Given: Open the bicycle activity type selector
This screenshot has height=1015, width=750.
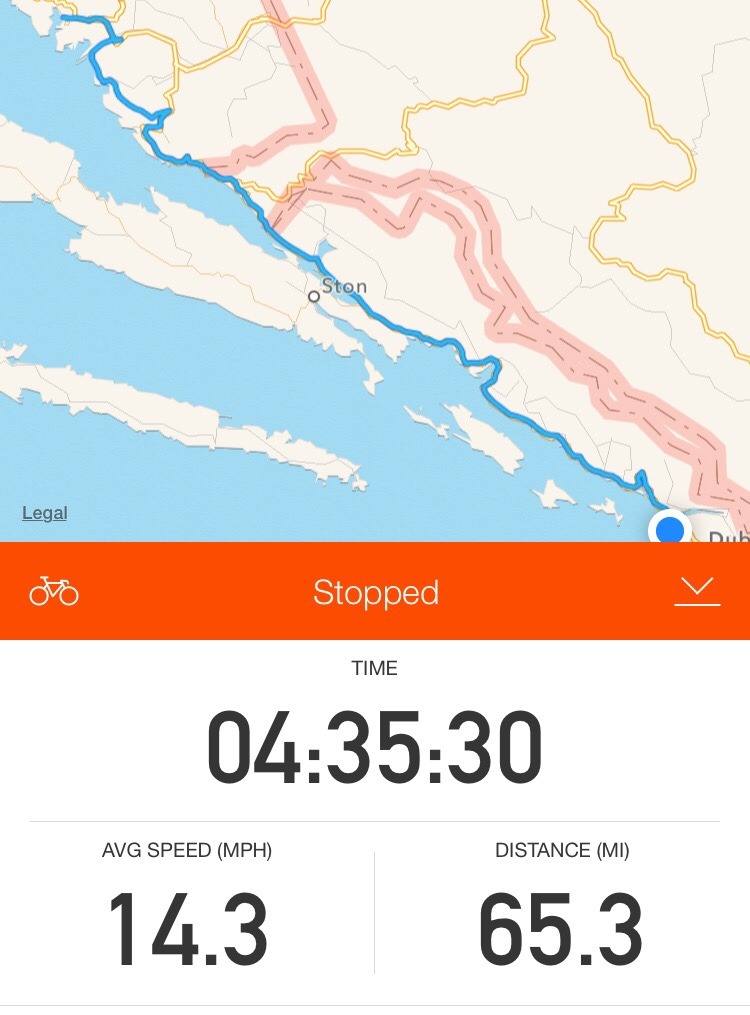Looking at the screenshot, I should pos(54,592).
